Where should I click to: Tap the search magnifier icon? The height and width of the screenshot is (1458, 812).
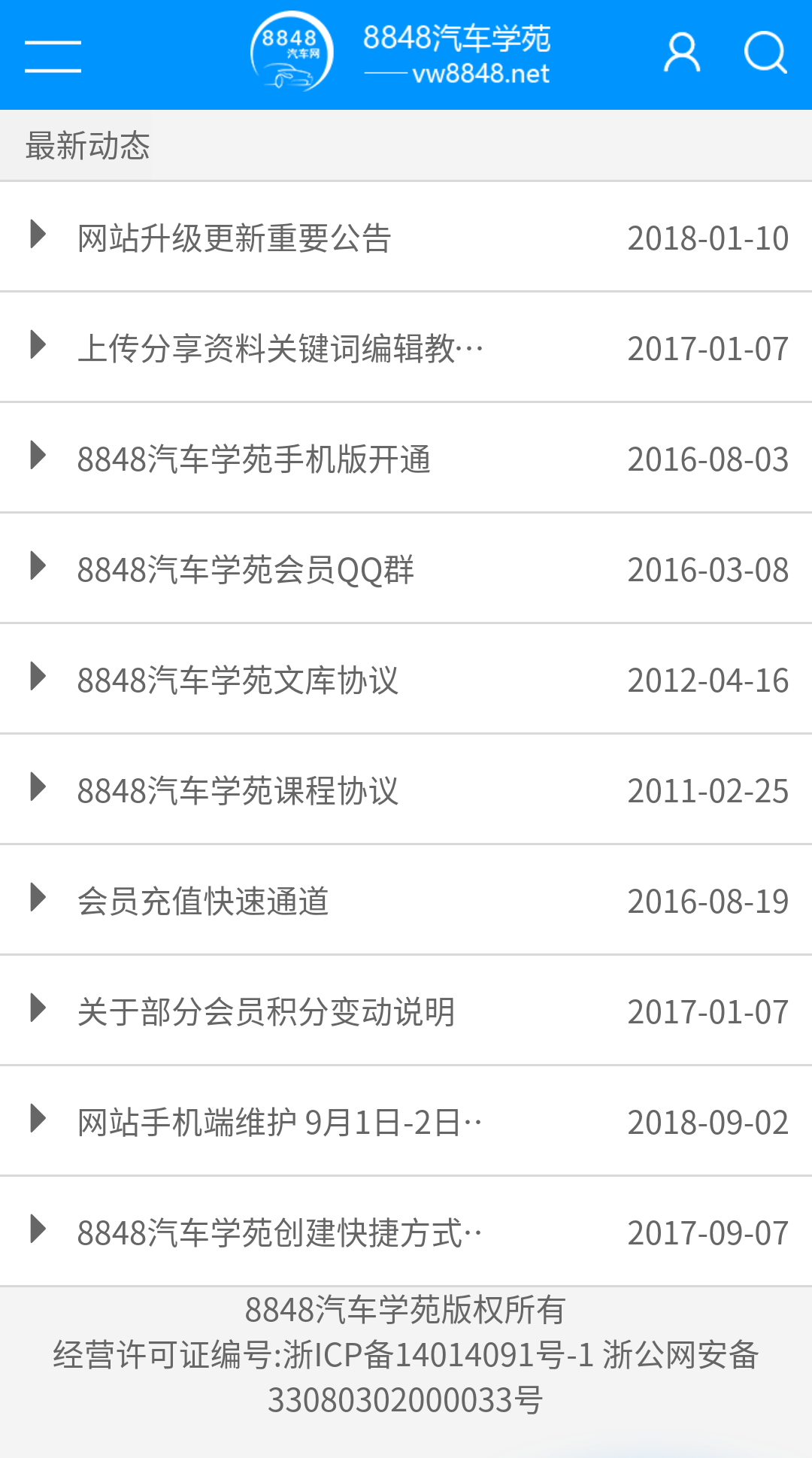[765, 53]
